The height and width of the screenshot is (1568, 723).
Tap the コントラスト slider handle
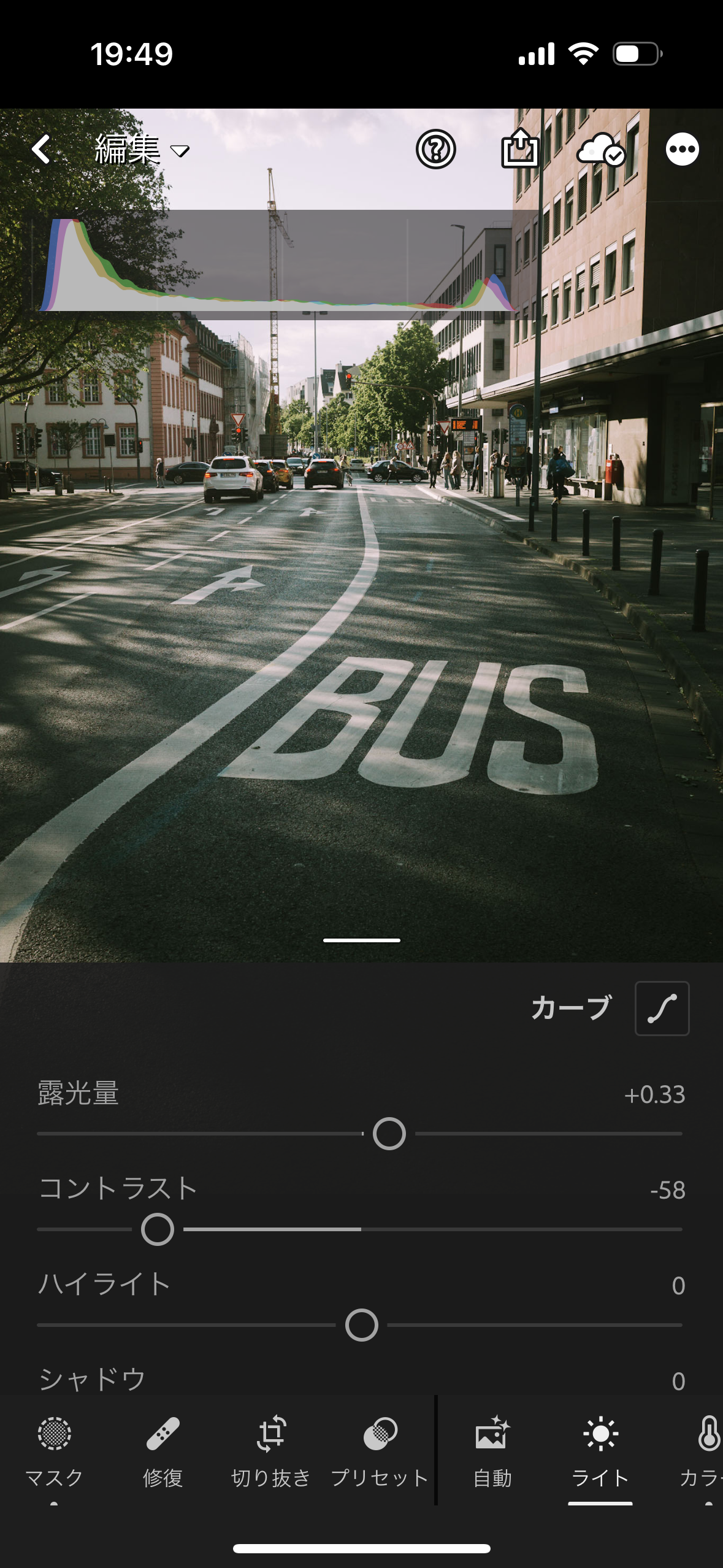158,1229
